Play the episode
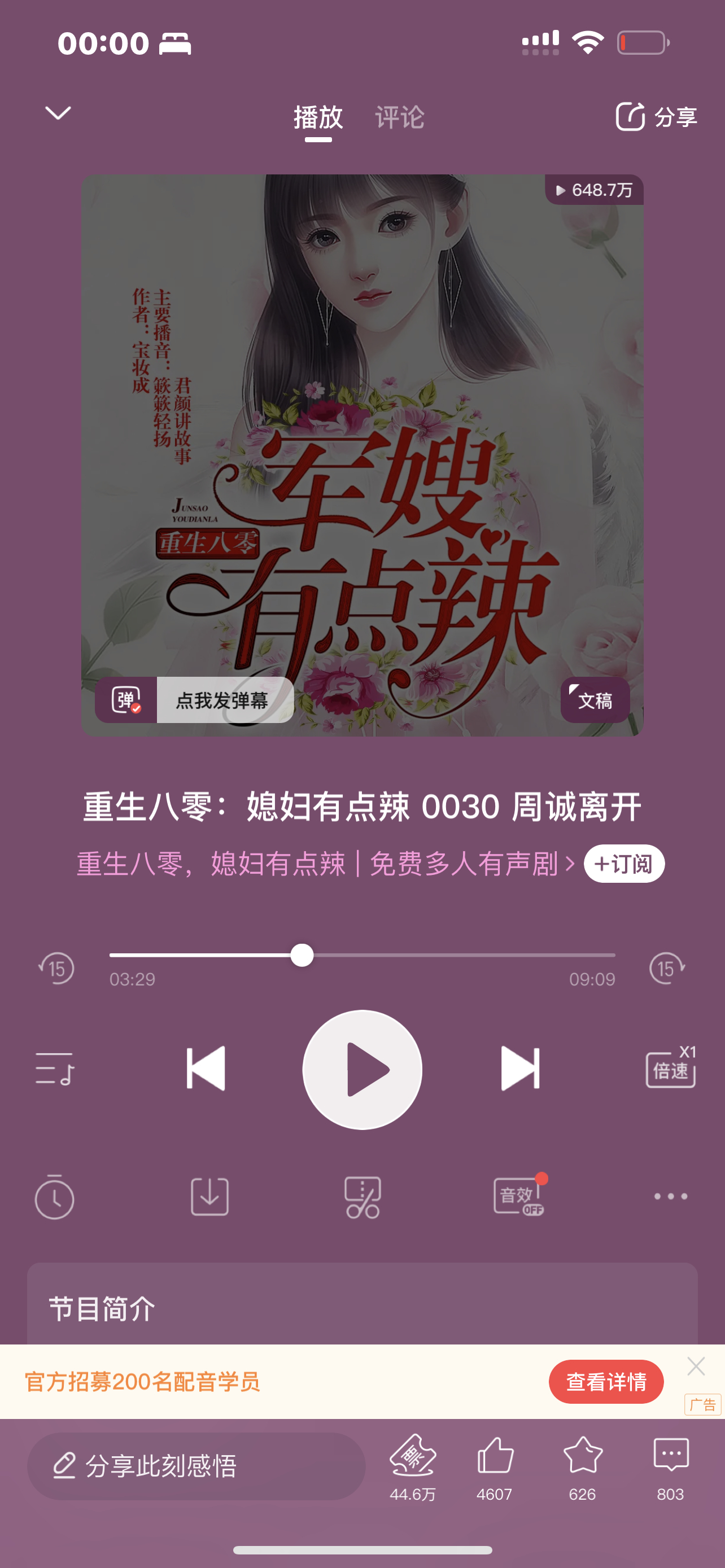 362,1070
